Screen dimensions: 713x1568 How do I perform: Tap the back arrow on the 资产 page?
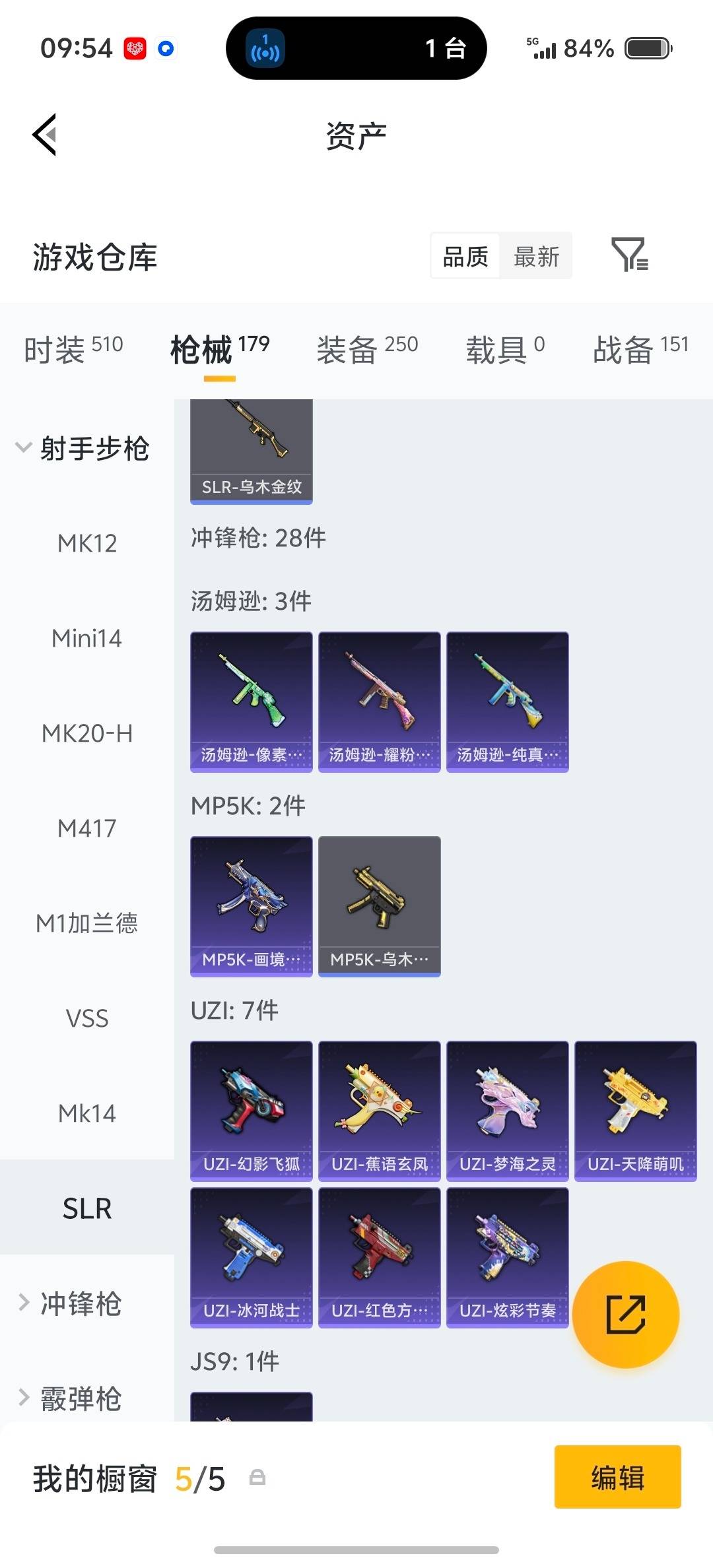pos(44,134)
